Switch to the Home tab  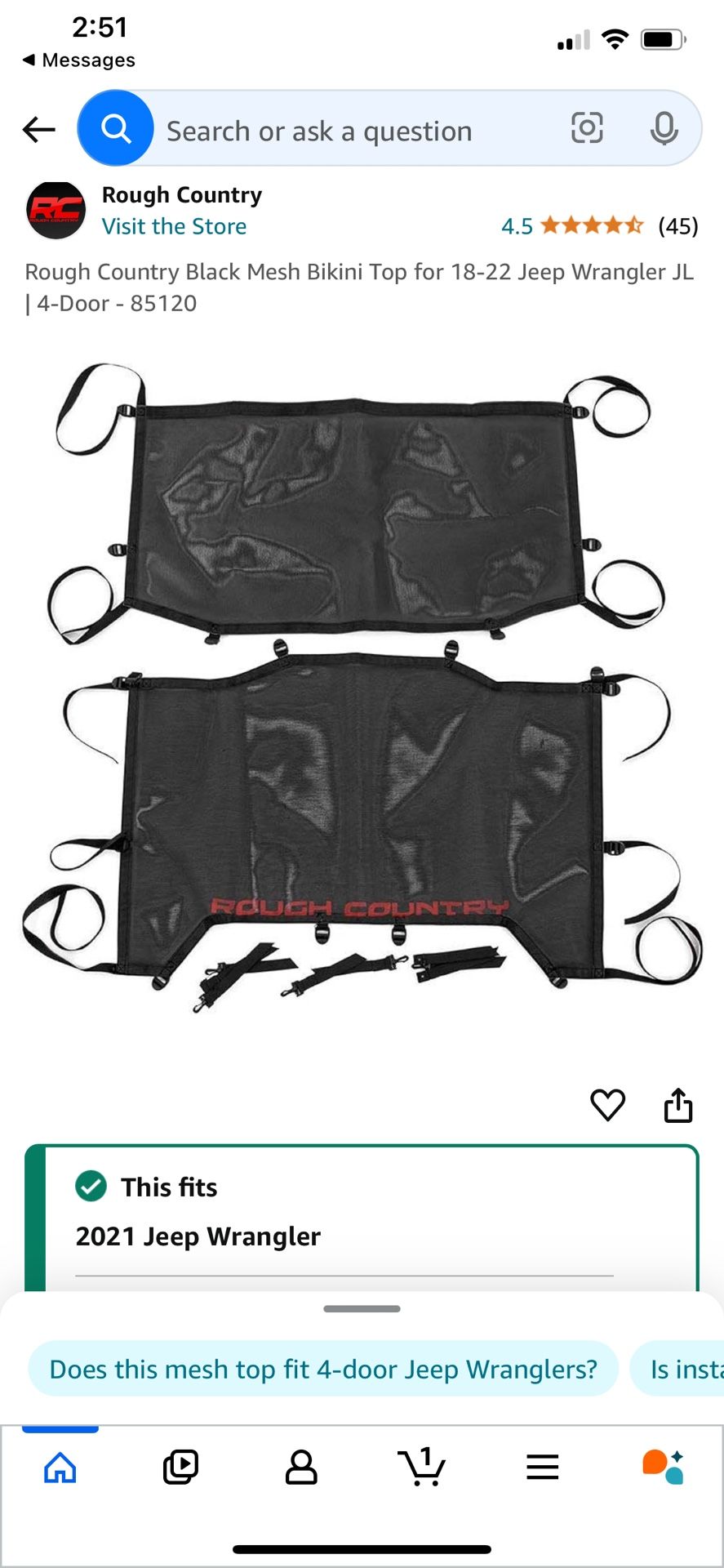coord(60,1468)
